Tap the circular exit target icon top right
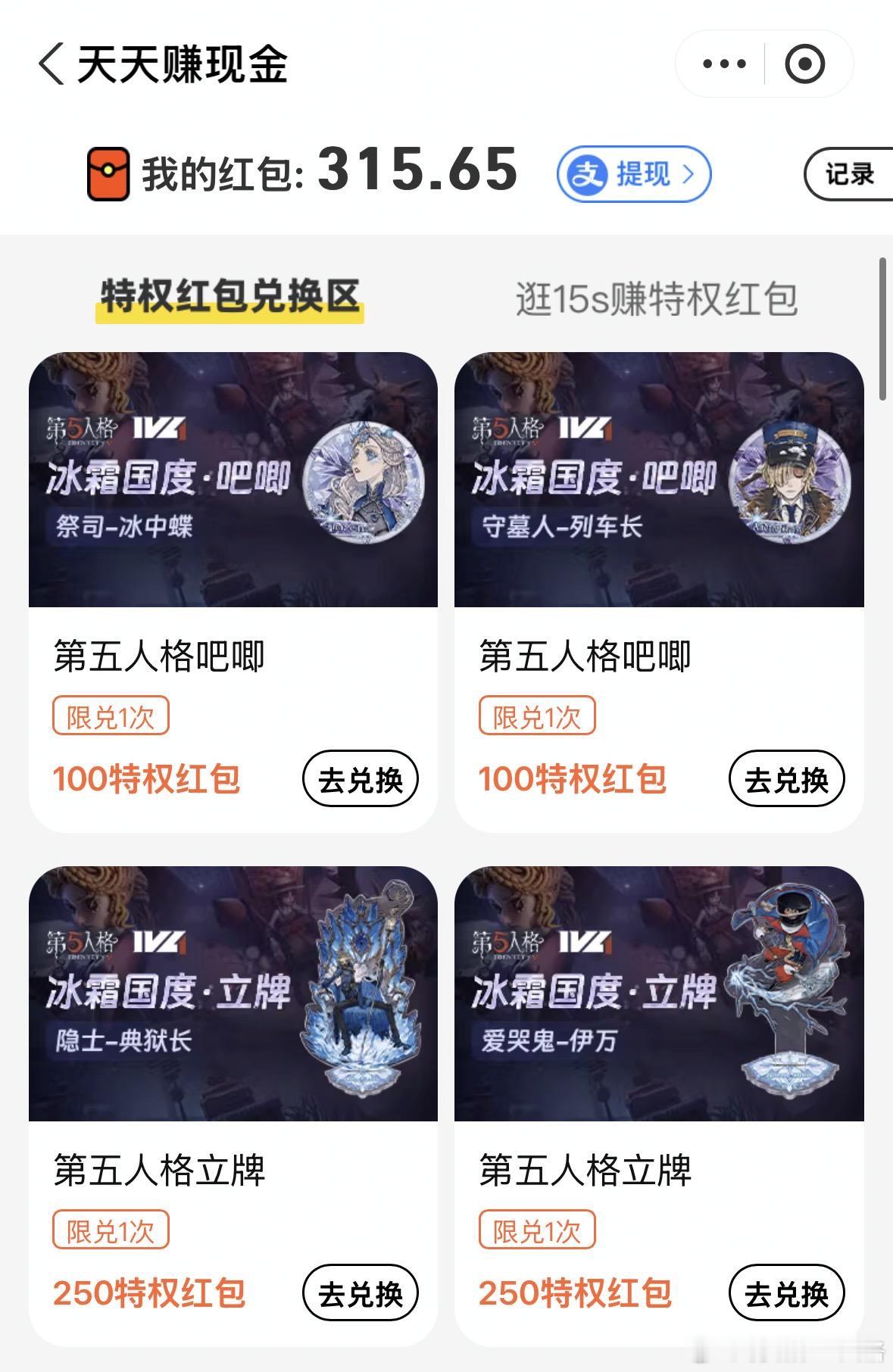 coord(804,64)
